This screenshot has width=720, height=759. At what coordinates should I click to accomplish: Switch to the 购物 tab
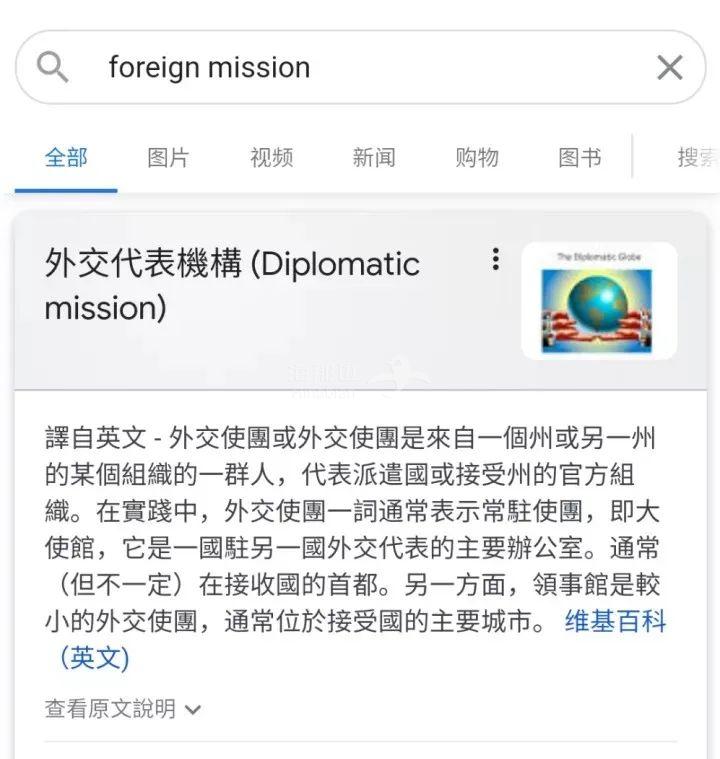click(477, 157)
